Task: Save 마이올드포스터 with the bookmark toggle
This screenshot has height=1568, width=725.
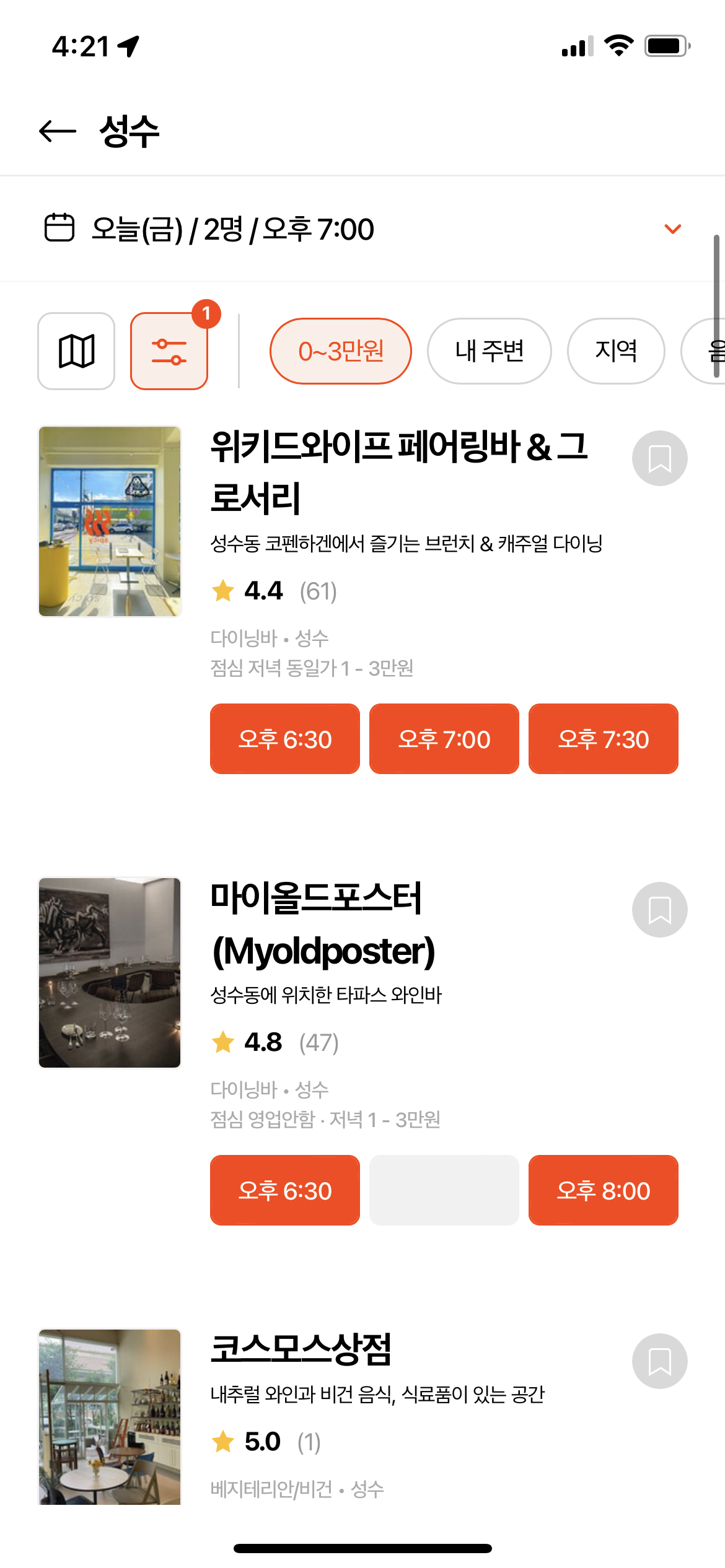Action: click(x=659, y=909)
